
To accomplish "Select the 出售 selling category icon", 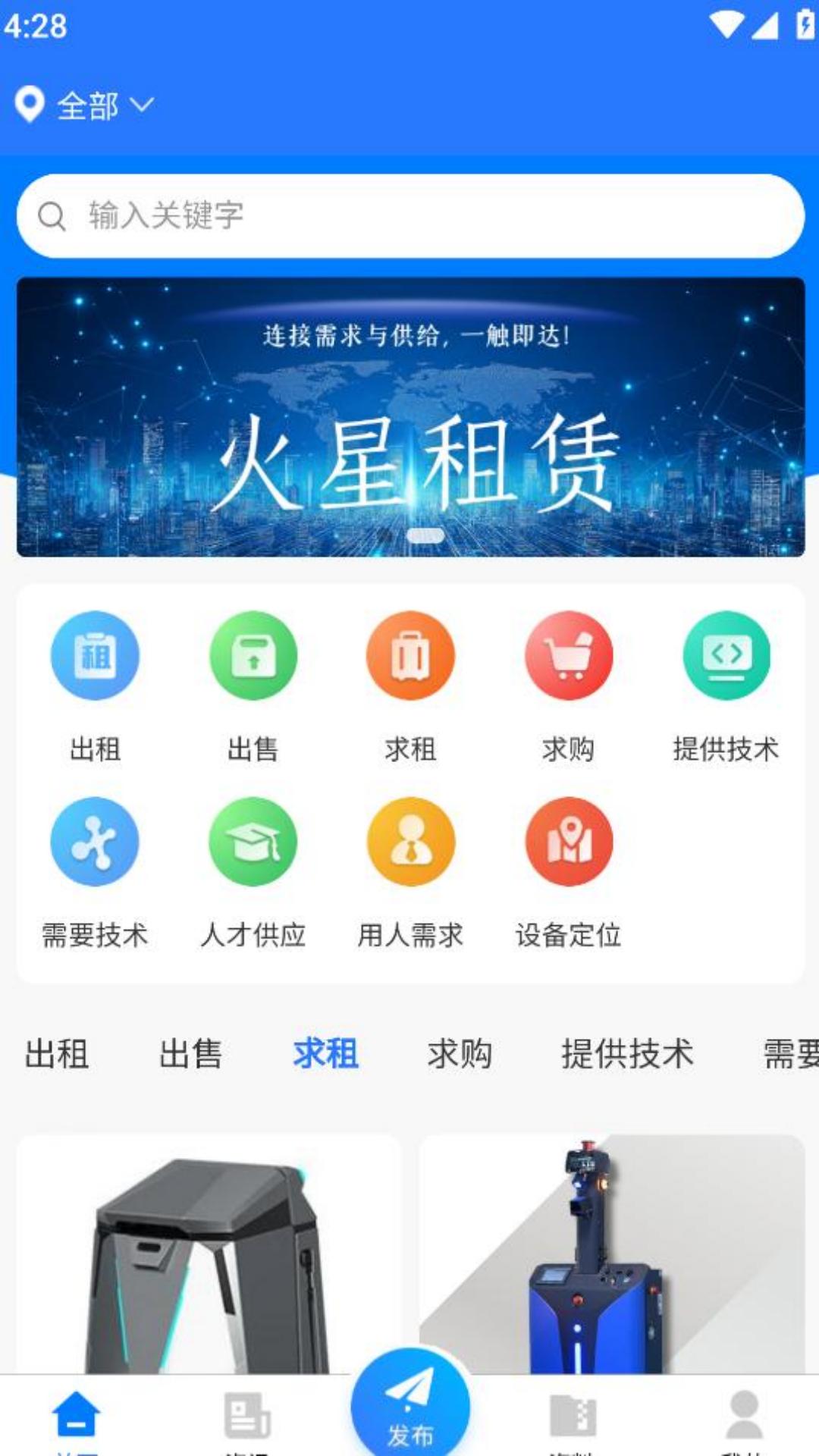I will [x=253, y=657].
